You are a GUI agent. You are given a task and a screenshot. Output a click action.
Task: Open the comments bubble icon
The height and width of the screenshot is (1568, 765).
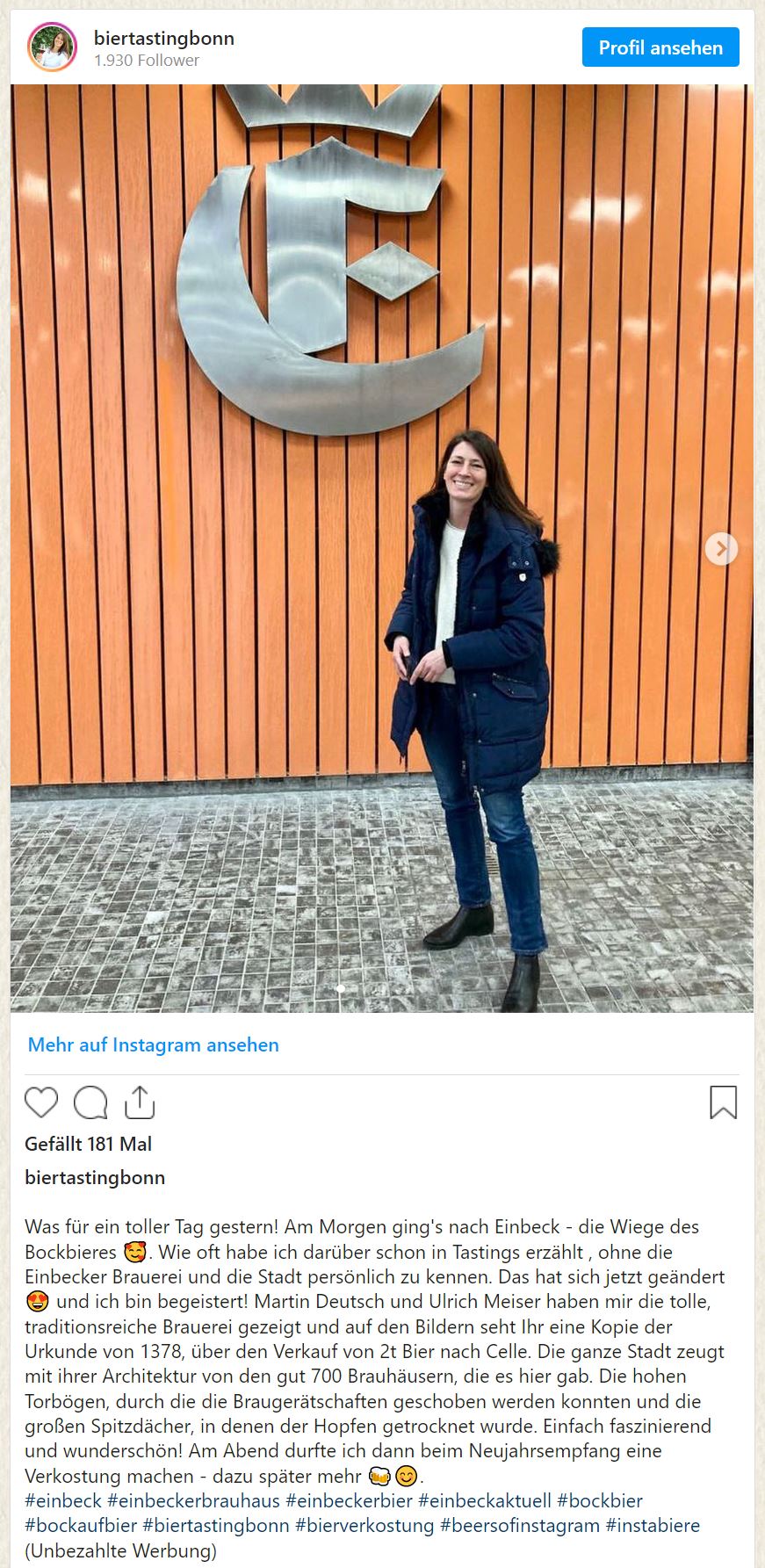[90, 1102]
